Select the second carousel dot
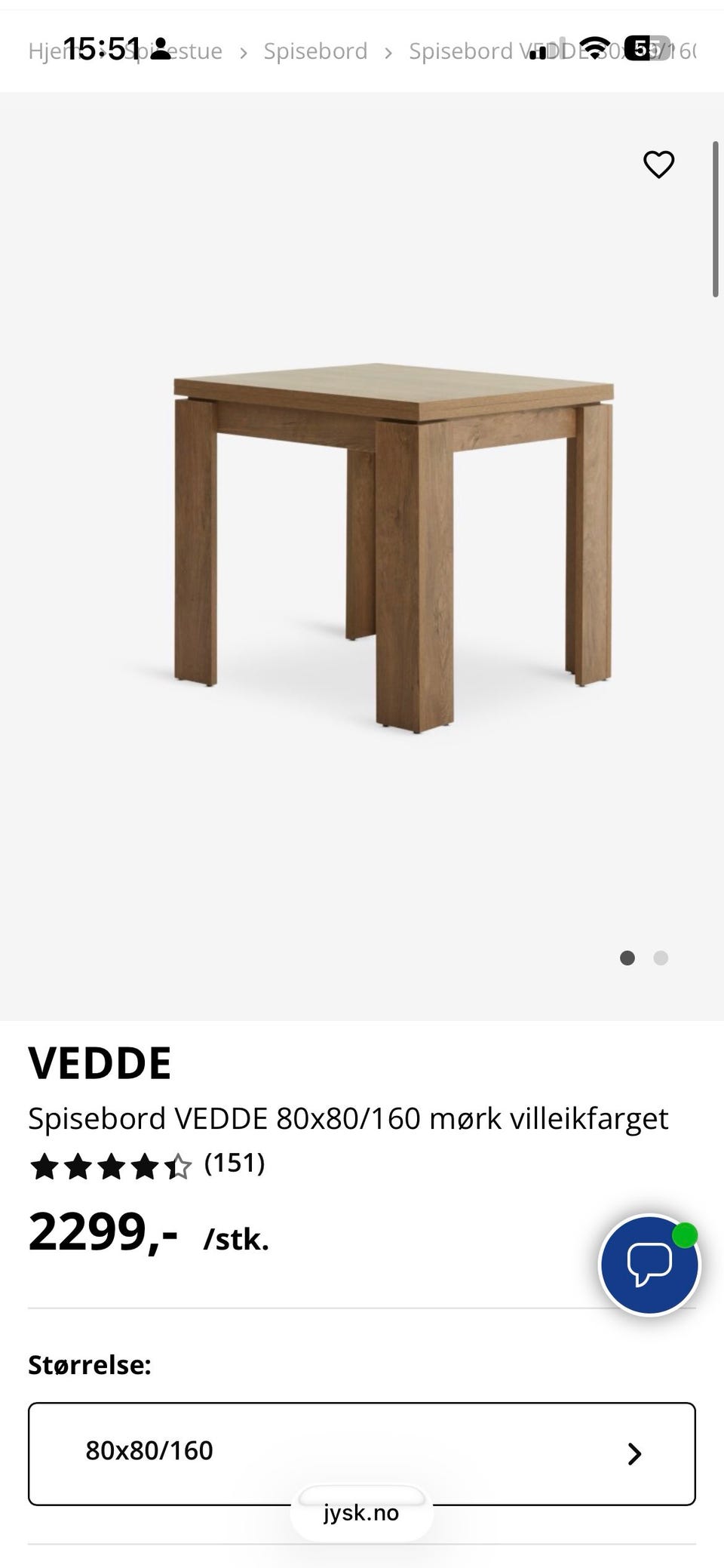Image resolution: width=724 pixels, height=1568 pixels. click(661, 958)
